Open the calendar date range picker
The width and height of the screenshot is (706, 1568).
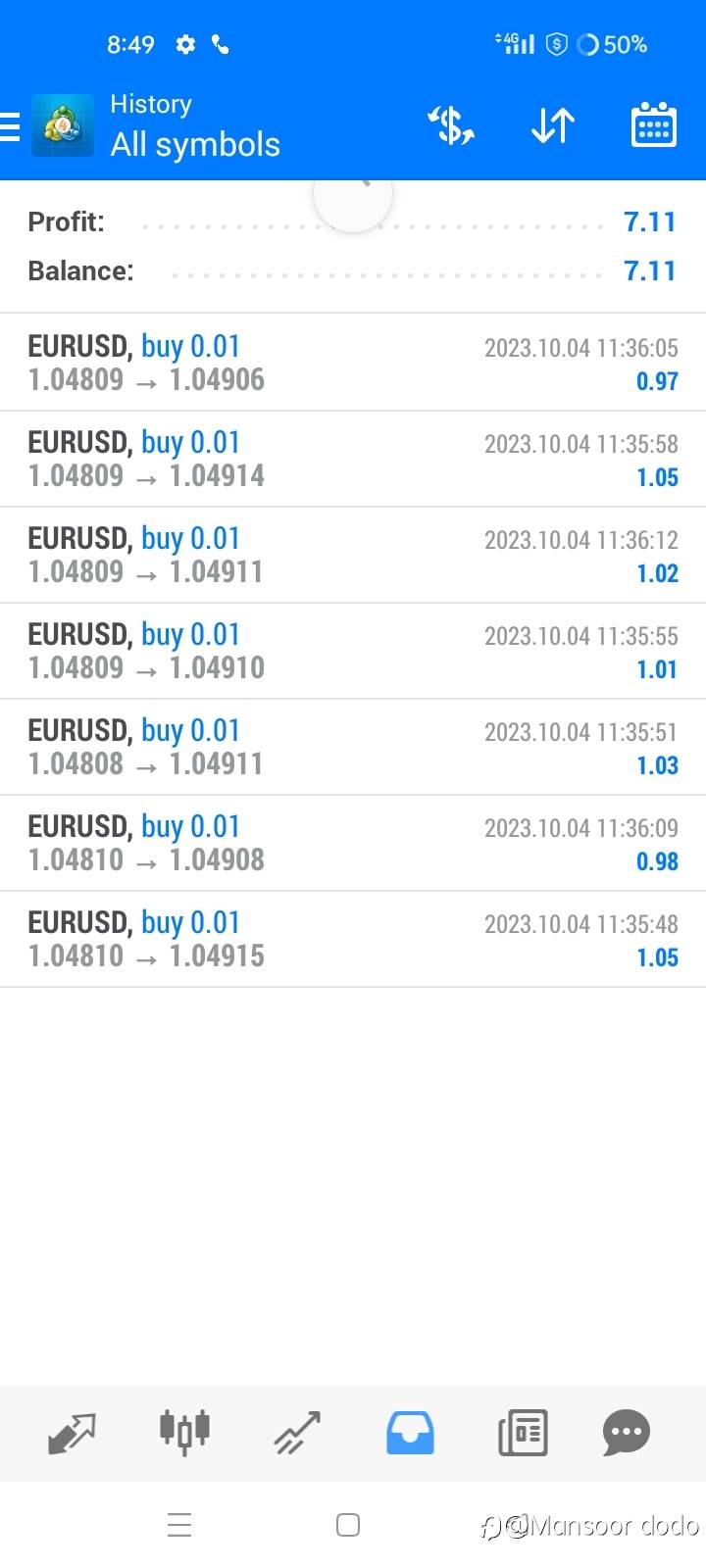click(653, 126)
